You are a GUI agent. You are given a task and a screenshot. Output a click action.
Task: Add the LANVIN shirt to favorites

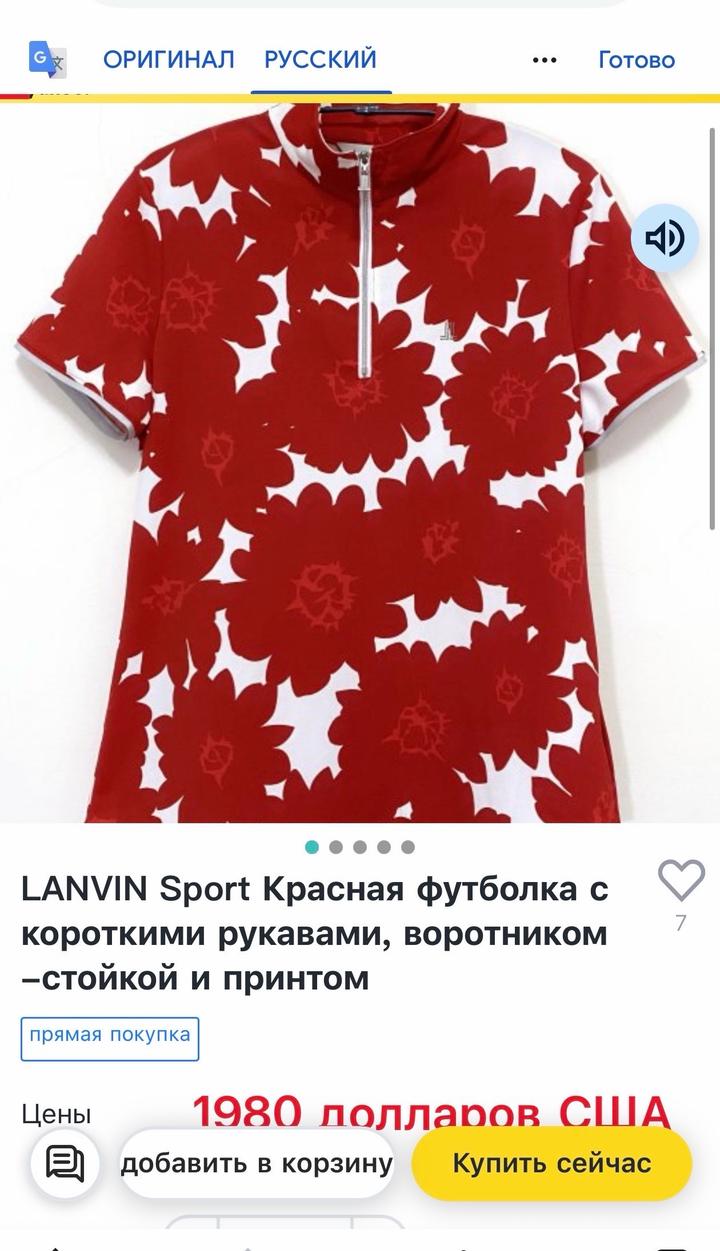tap(681, 881)
